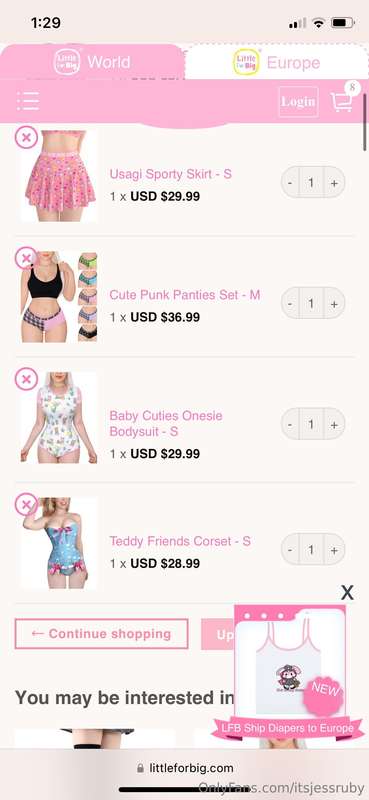Switch to the World store tab

click(92, 62)
